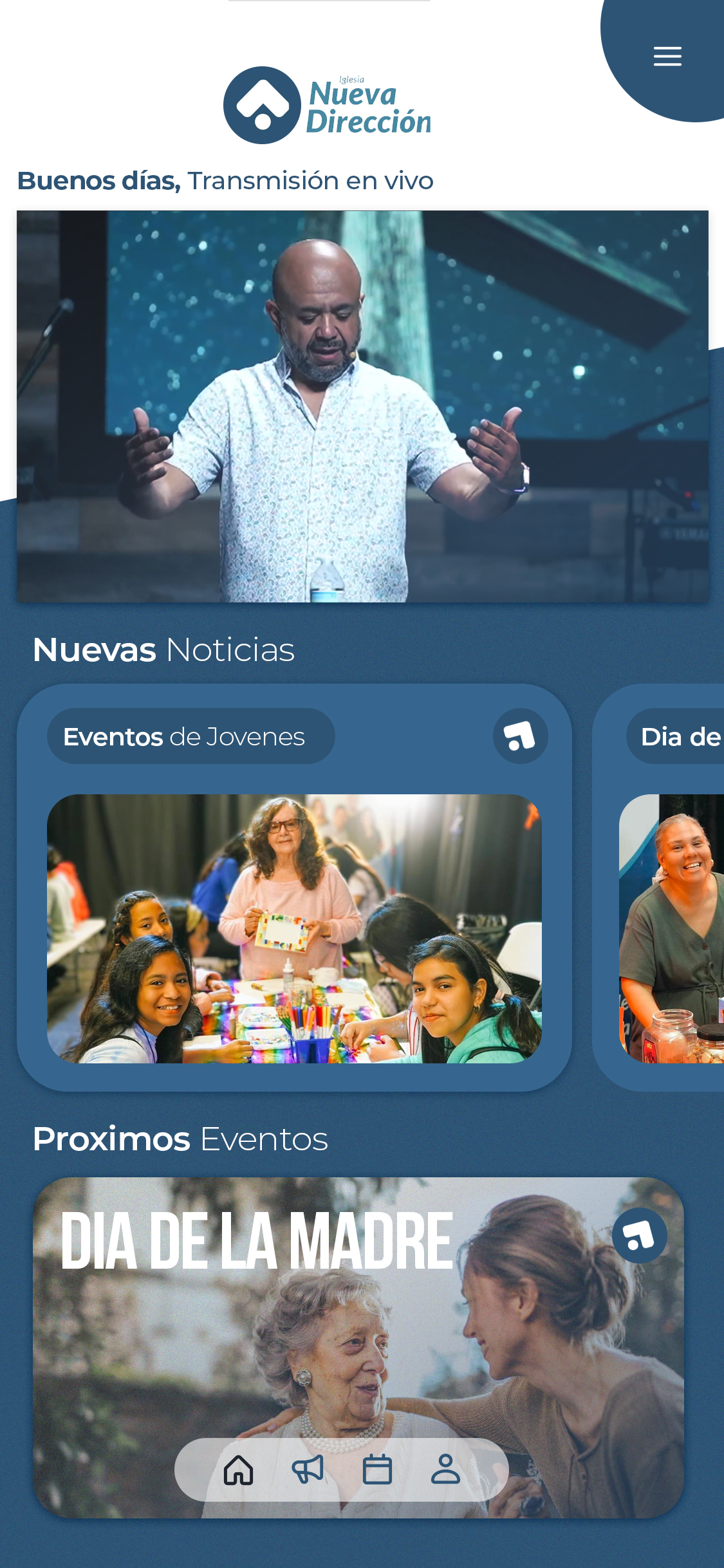Viewport: 724px width, 1568px height.
Task: Play the live stream video
Action: (362, 406)
